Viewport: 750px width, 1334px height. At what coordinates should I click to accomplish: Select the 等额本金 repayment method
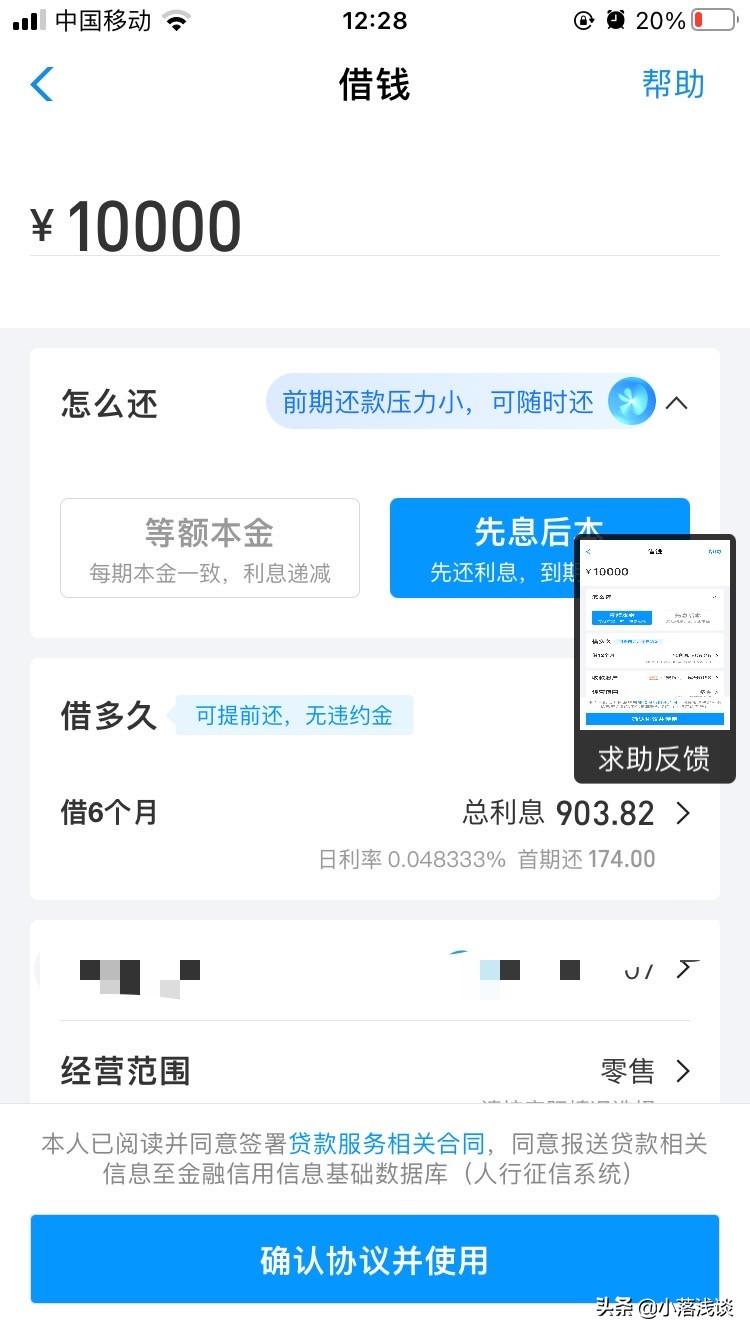(x=209, y=547)
